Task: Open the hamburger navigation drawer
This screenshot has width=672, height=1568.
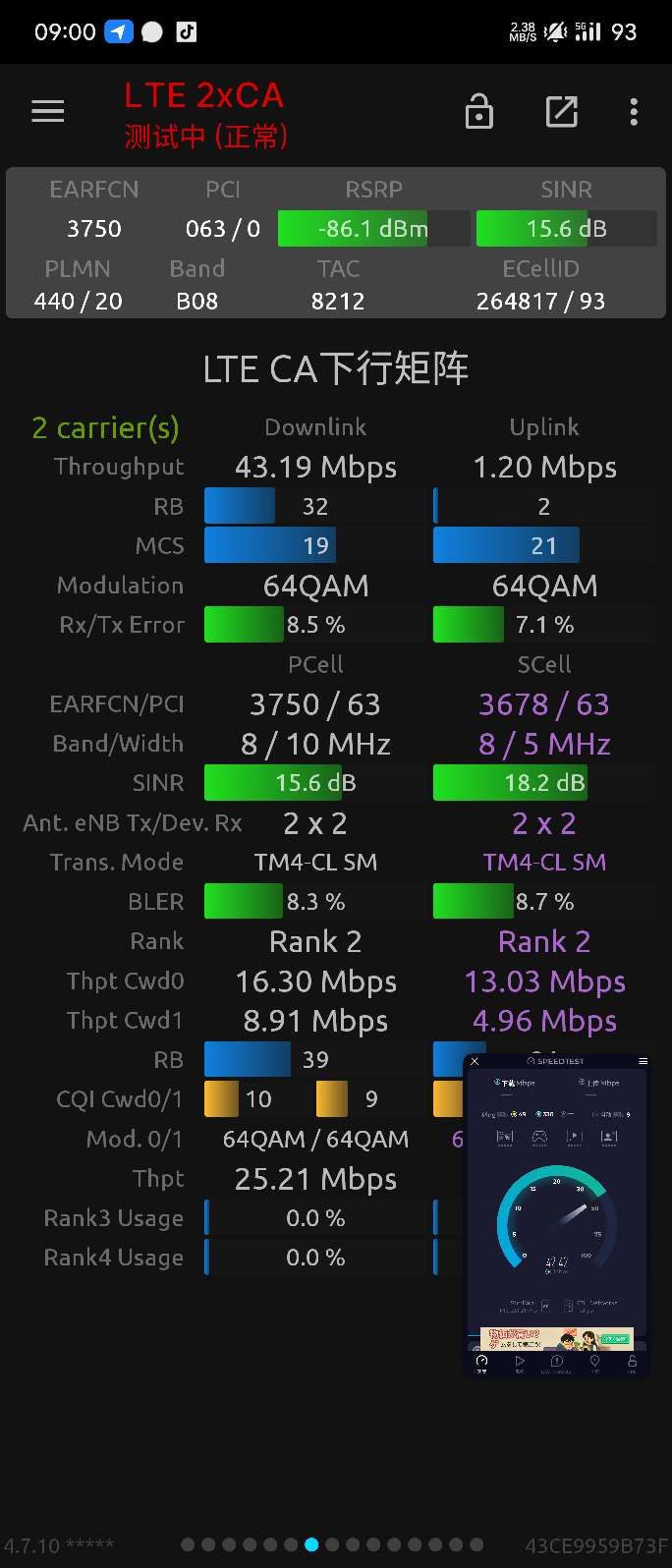Action: (47, 112)
